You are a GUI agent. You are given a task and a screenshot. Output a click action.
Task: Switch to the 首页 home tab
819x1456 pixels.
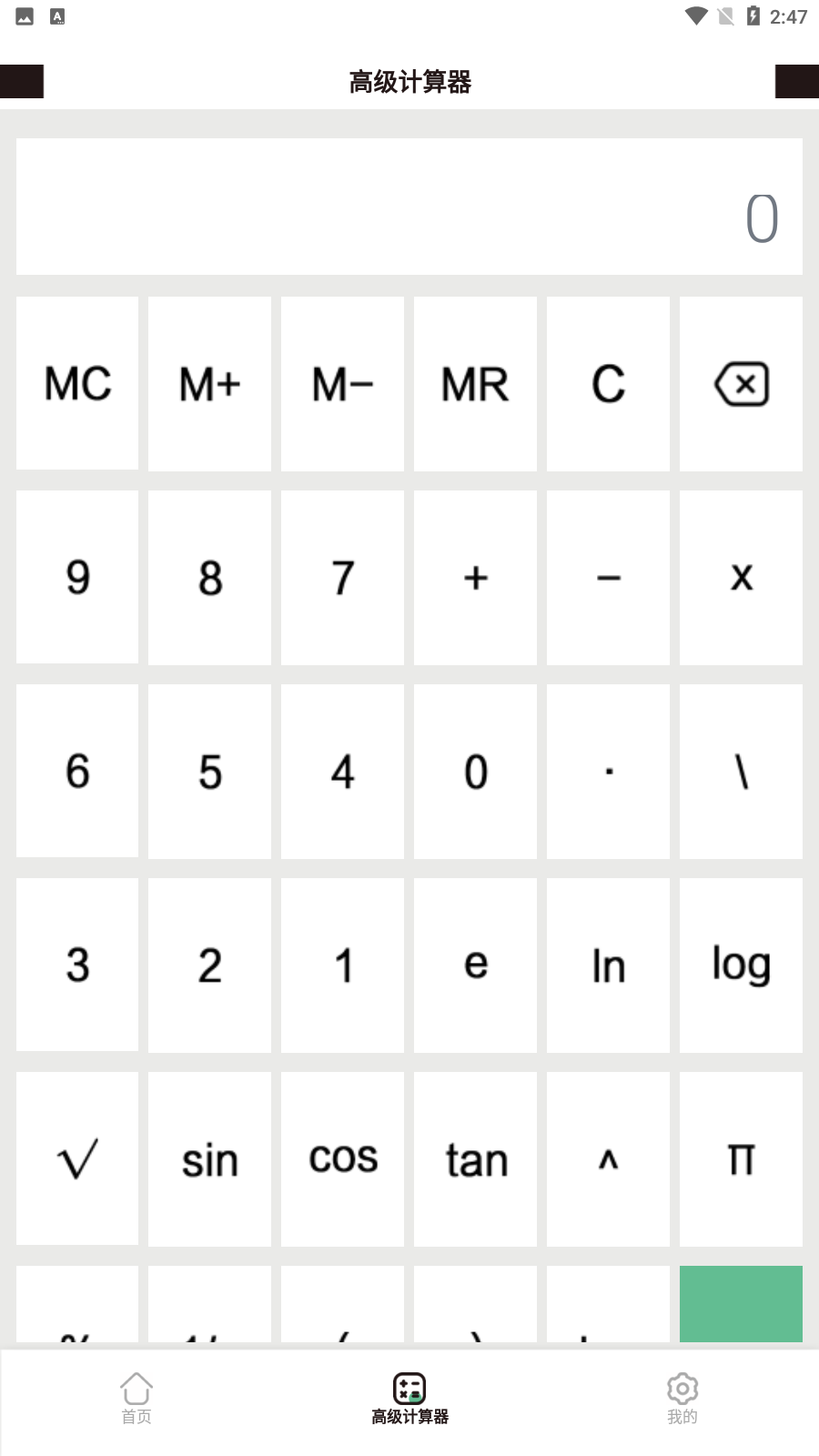tap(136, 1399)
